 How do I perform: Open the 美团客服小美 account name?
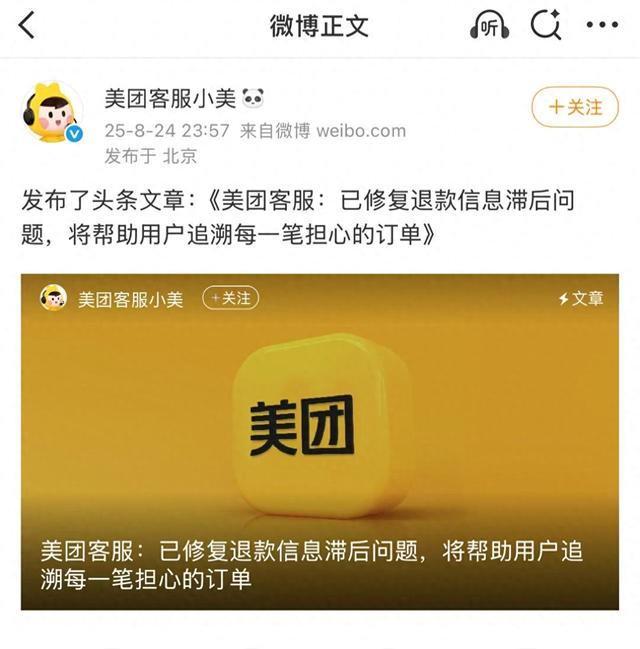click(x=170, y=98)
